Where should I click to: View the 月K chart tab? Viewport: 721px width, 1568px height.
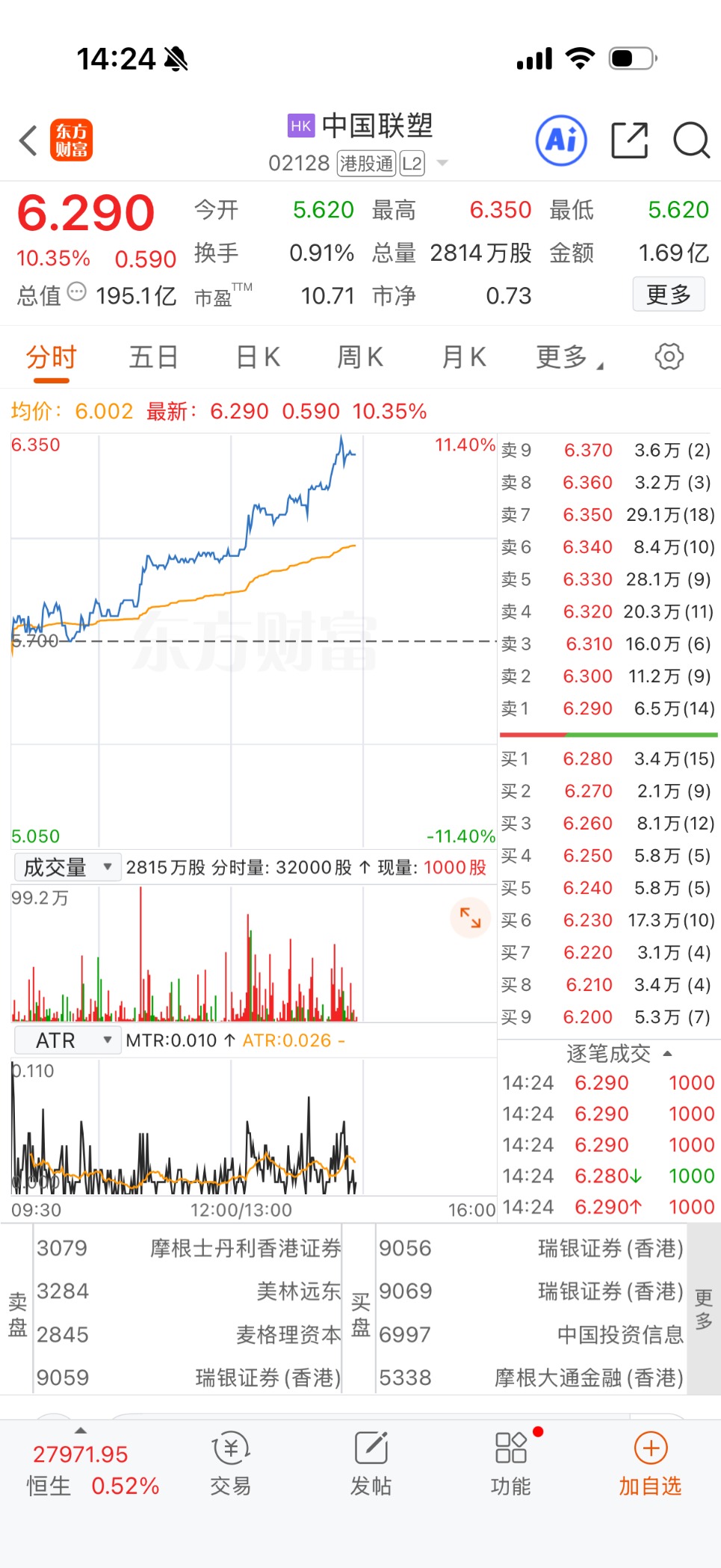464,357
